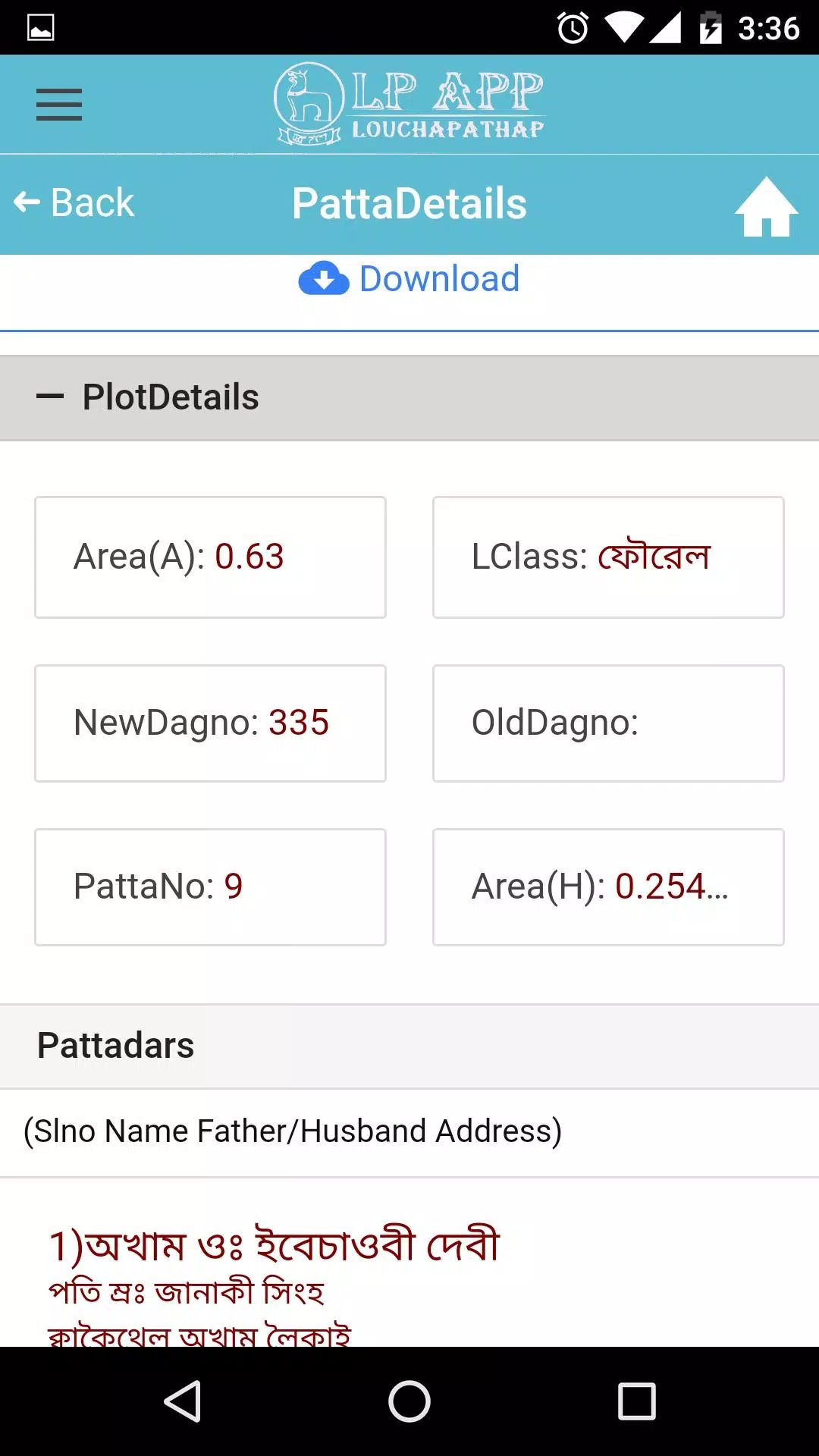Tap the home icon in header

click(x=766, y=206)
